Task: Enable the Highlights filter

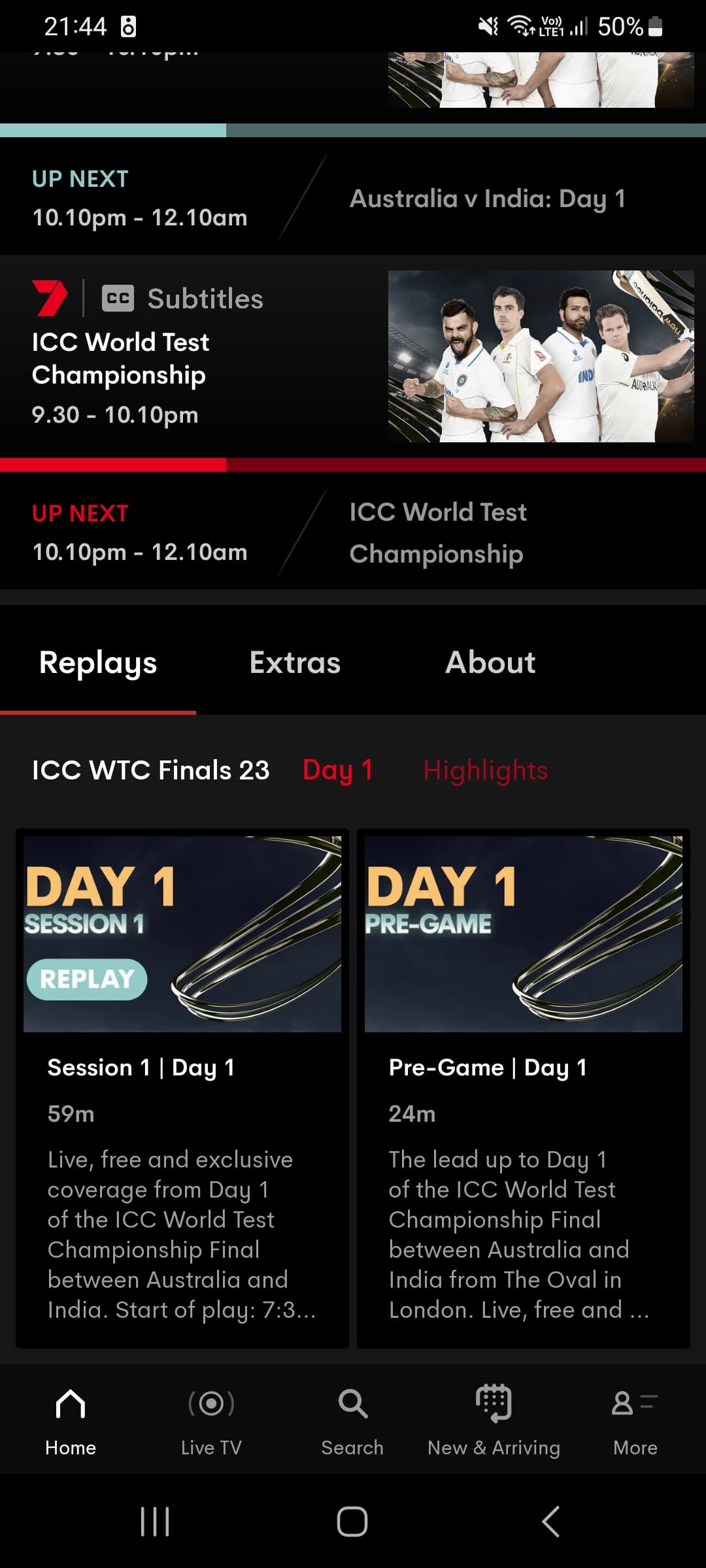Action: pyautogui.click(x=486, y=770)
